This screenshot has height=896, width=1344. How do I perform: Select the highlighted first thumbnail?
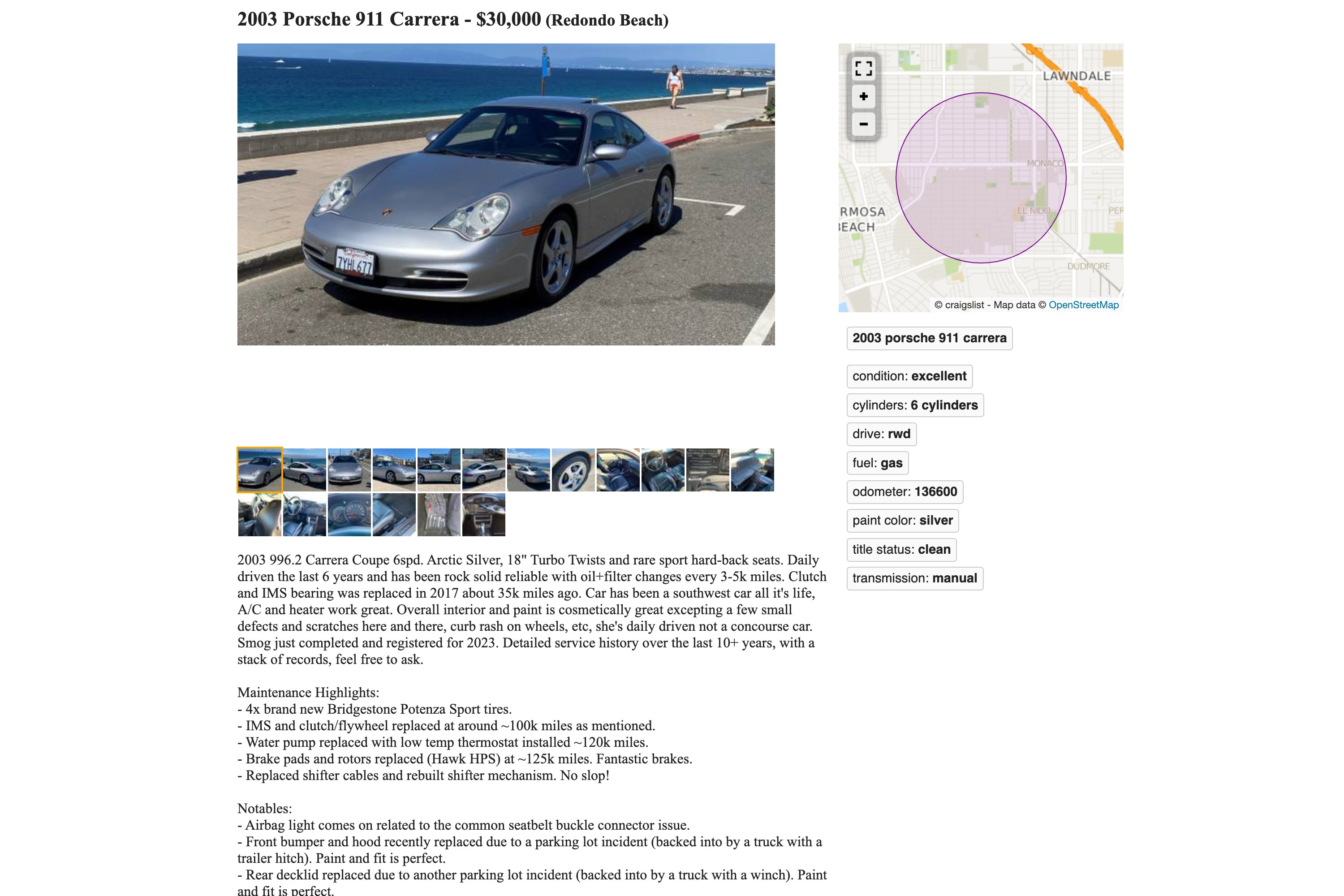(259, 470)
